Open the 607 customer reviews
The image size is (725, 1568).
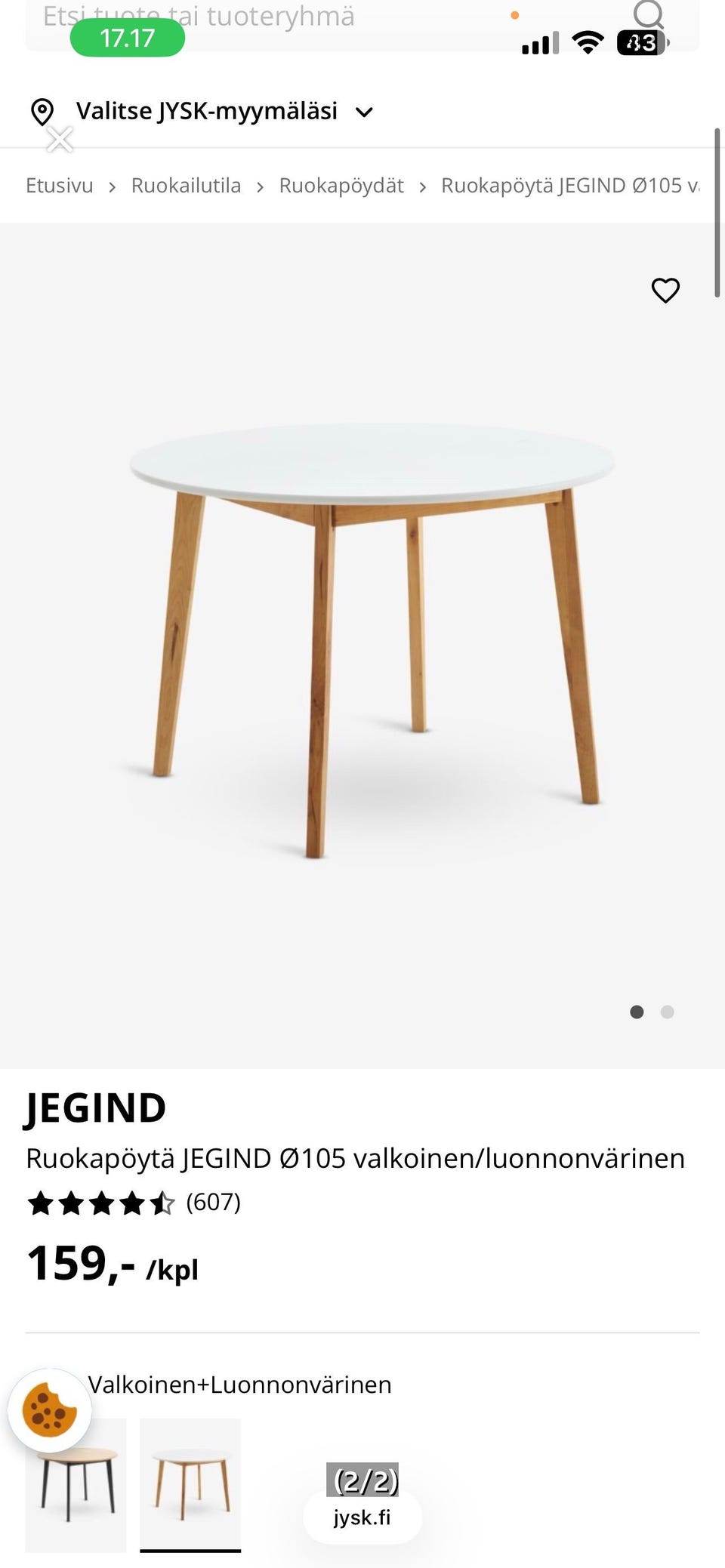(213, 1202)
